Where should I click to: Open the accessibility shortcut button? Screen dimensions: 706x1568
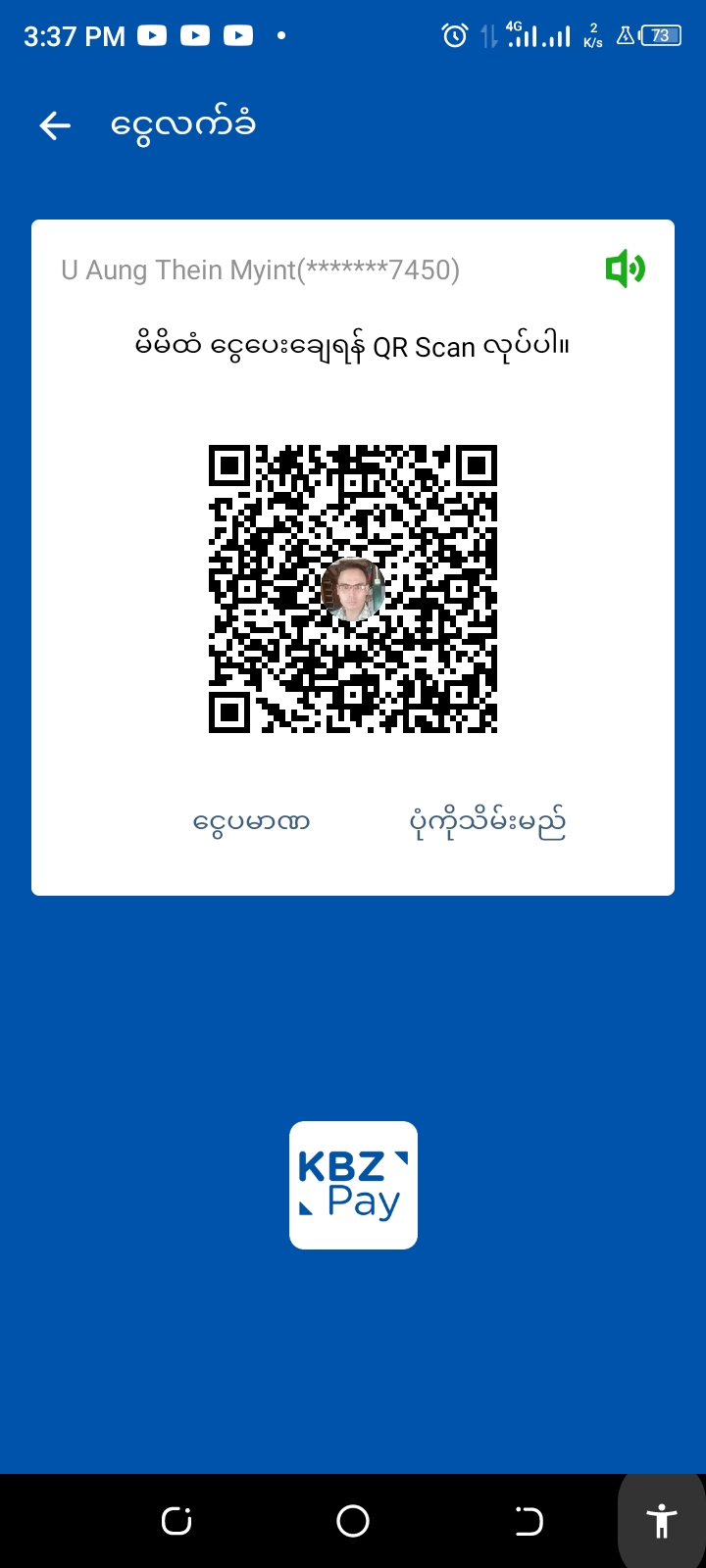click(x=662, y=1521)
